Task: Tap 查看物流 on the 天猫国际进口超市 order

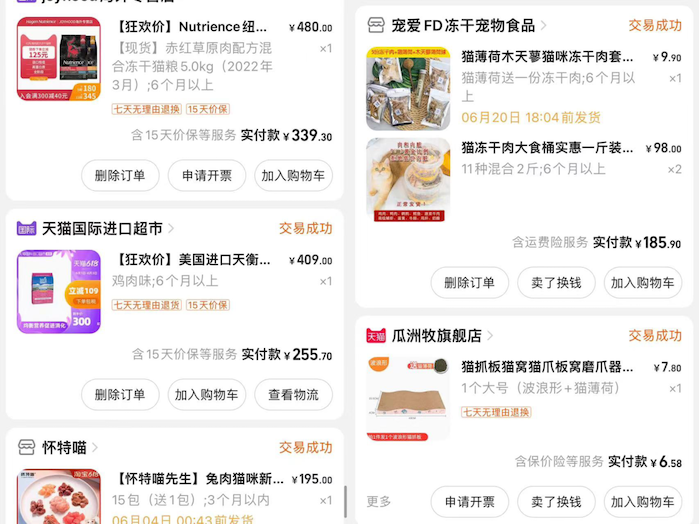Action: coord(293,394)
